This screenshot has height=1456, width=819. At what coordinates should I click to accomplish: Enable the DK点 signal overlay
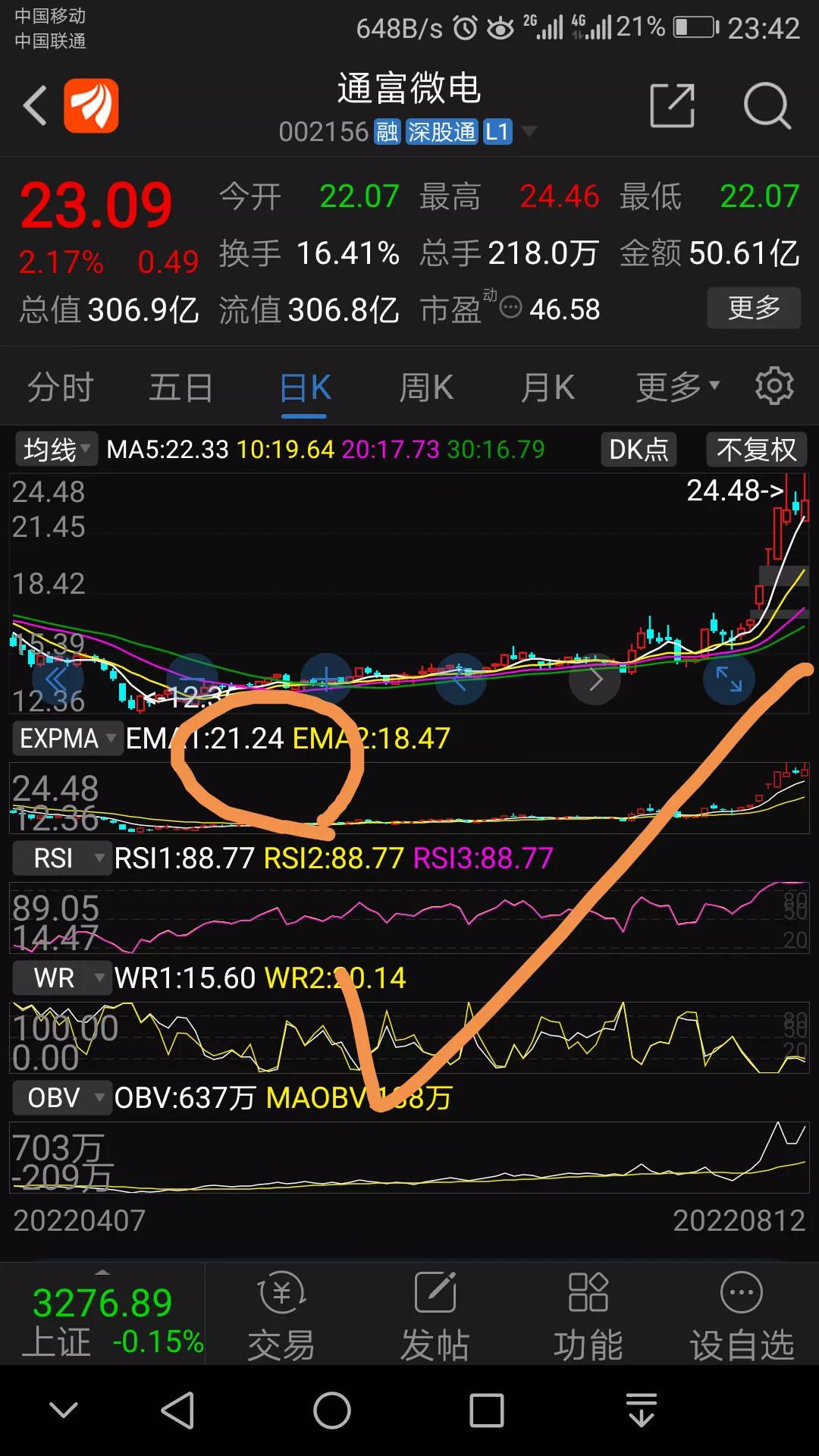638,449
